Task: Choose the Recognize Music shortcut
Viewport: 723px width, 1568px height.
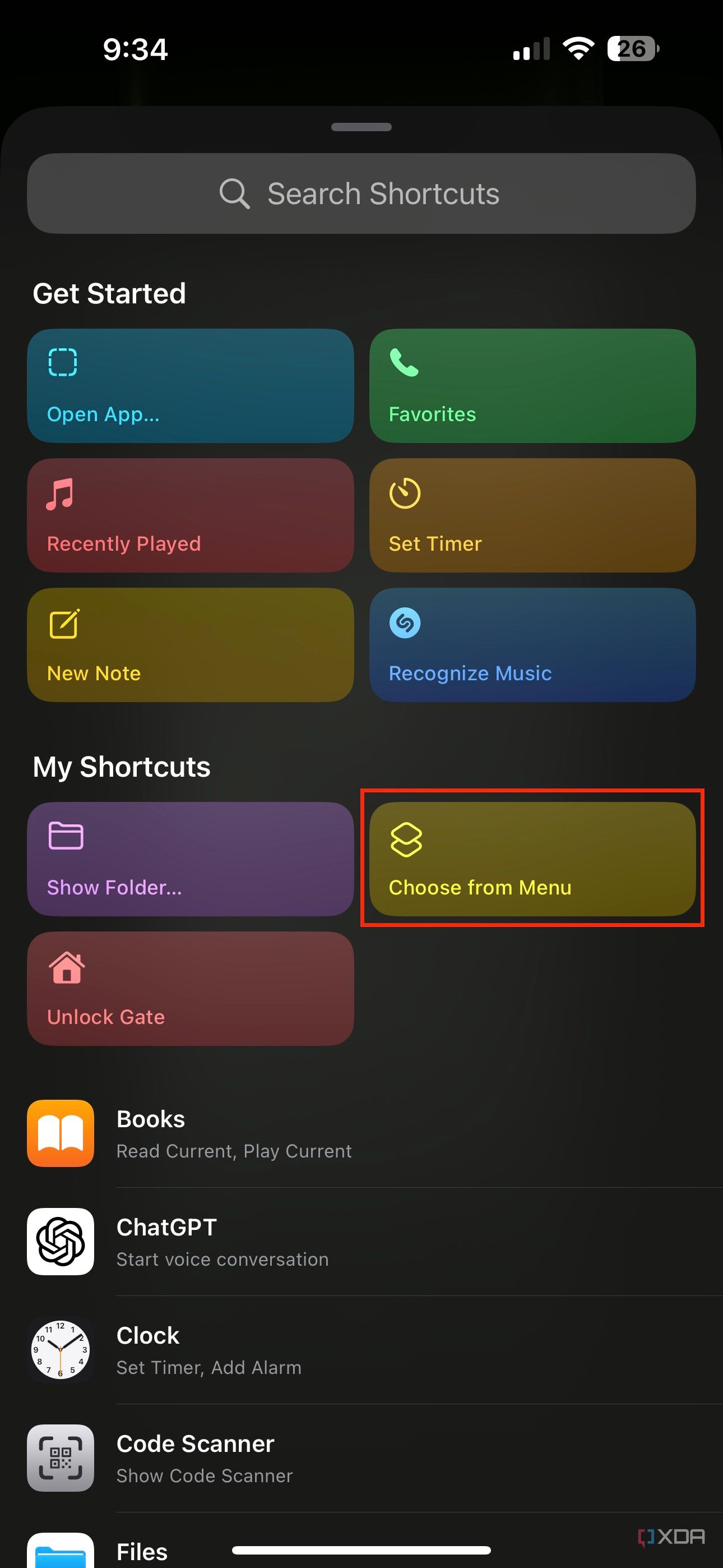Action: tap(532, 644)
